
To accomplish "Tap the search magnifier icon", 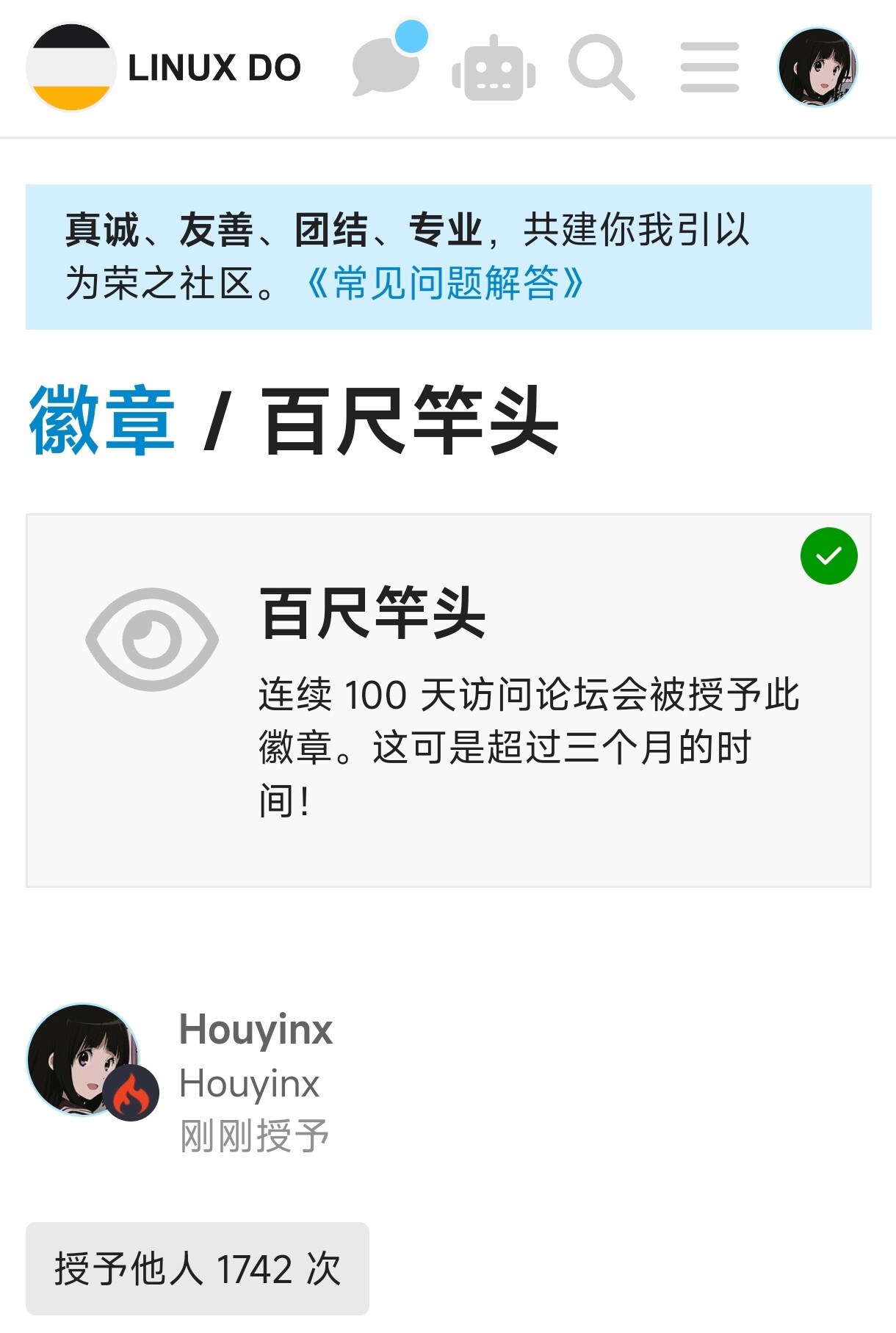I will [601, 67].
